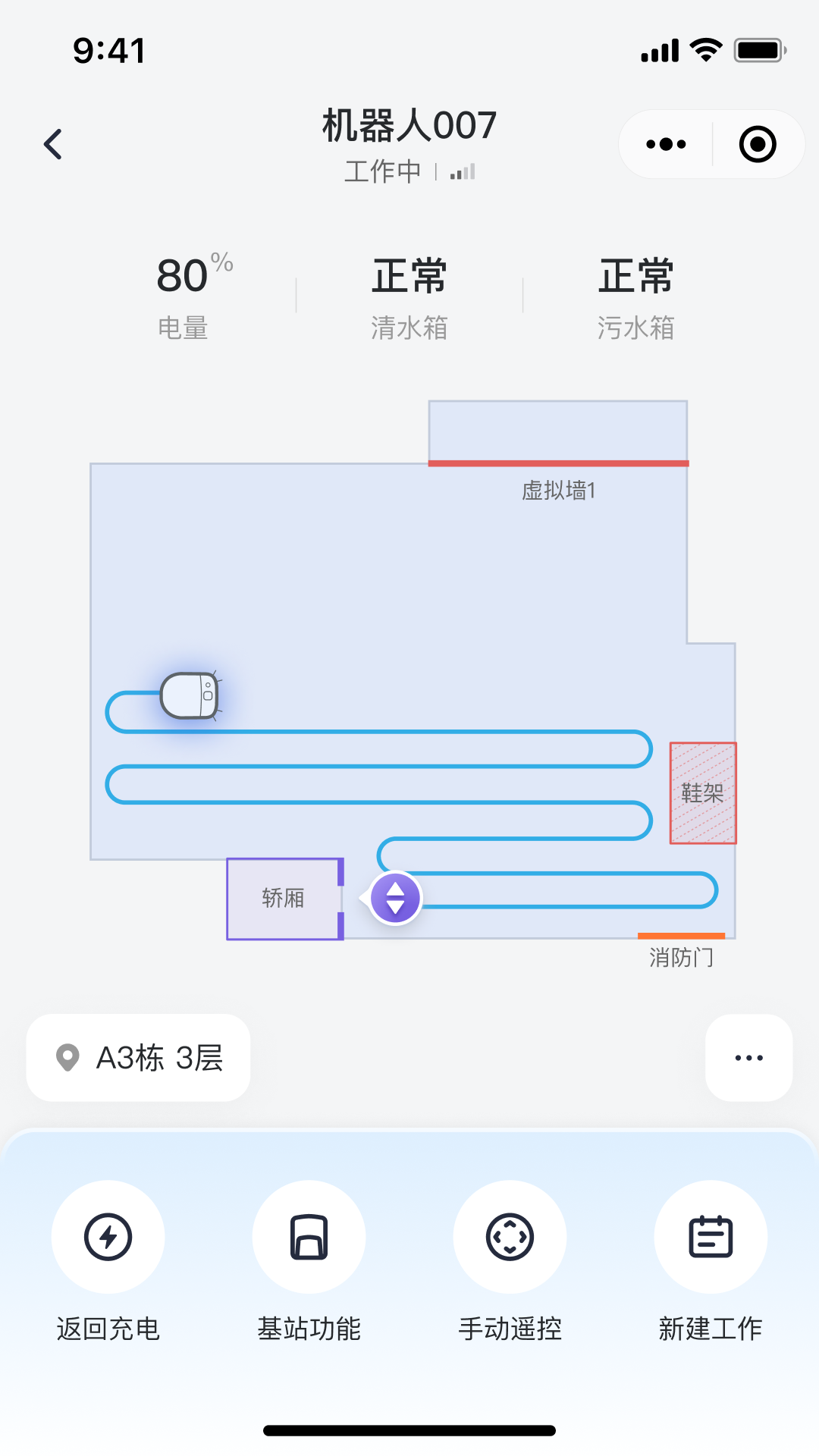Viewport: 819px width, 1456px height.
Task: Tap the 返回充电 icon to send robot charging
Action: coord(108,1236)
